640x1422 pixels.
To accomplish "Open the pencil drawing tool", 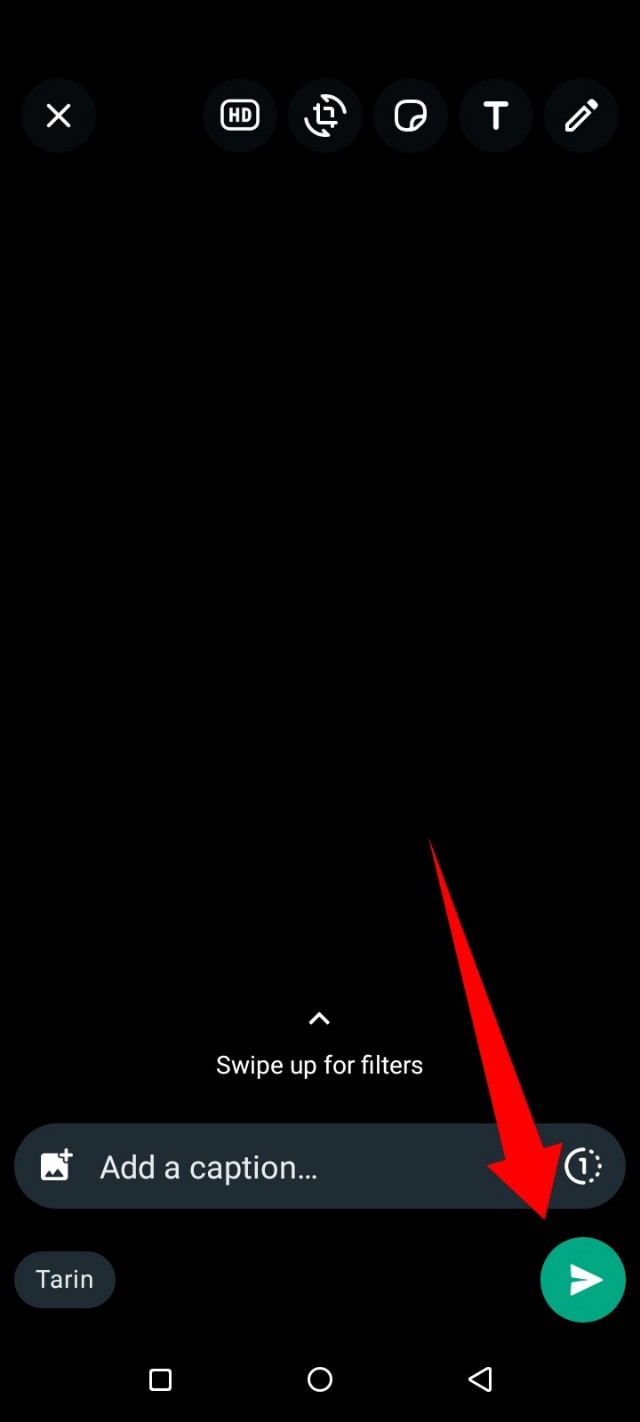I will pos(581,116).
